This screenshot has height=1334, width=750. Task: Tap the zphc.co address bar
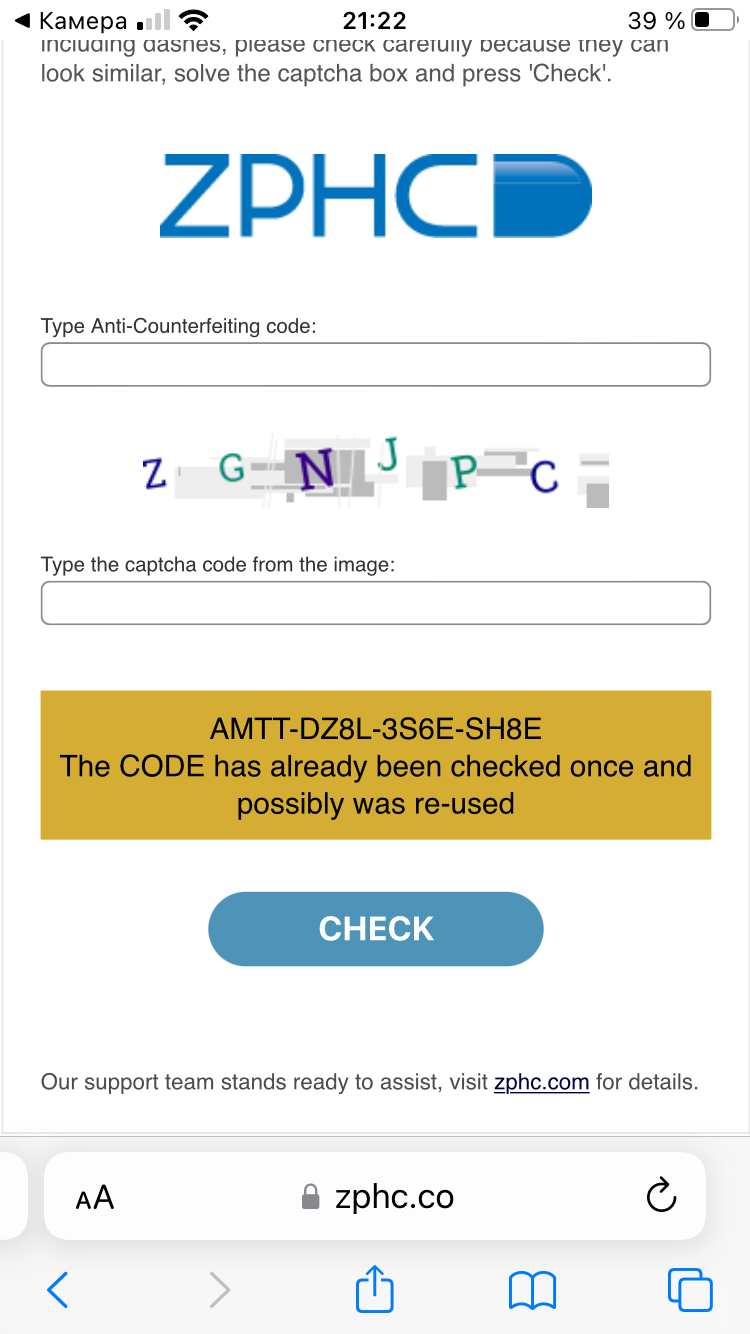(x=380, y=1197)
